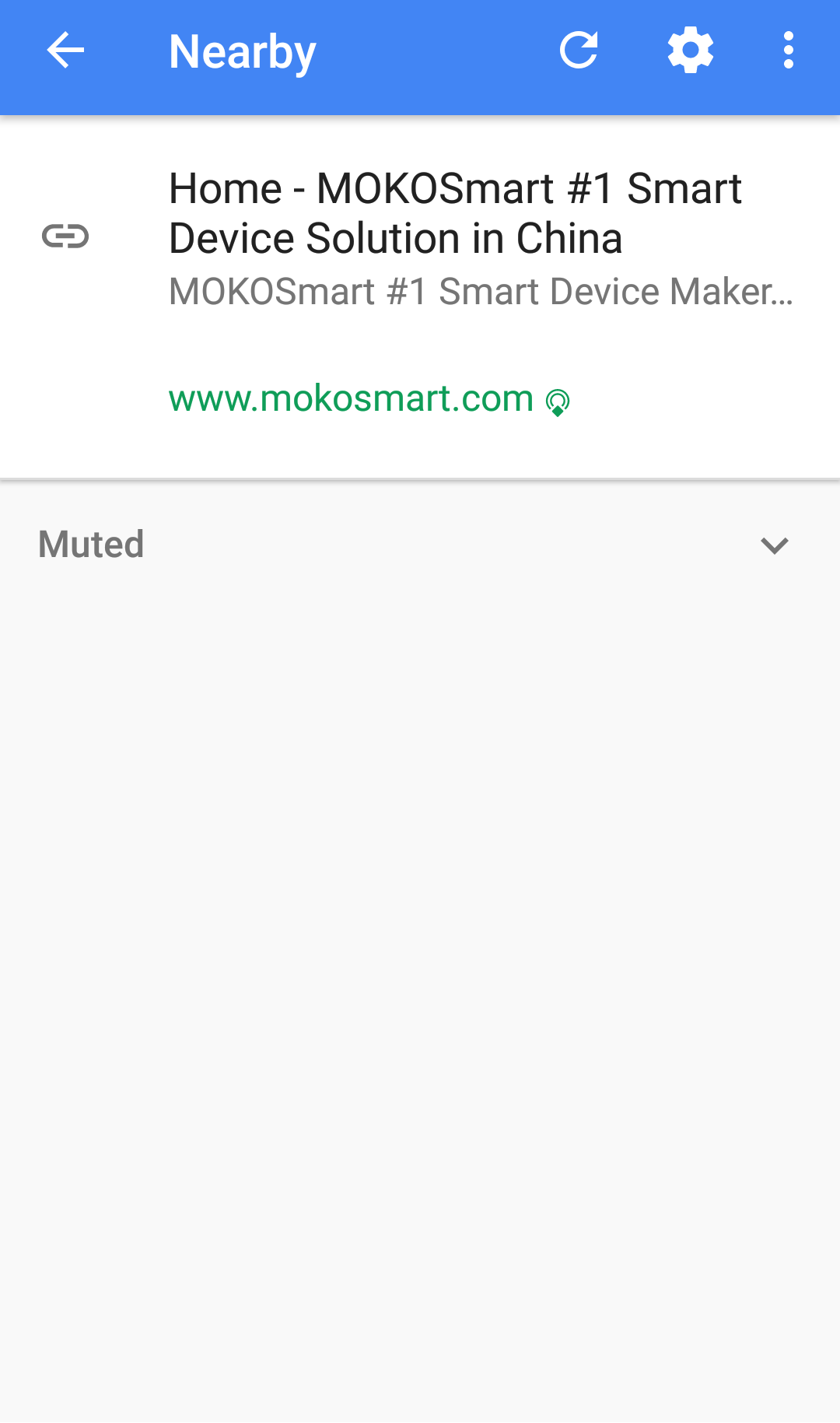The width and height of the screenshot is (840, 1423).
Task: Open Nearby settings gear
Action: (x=691, y=51)
